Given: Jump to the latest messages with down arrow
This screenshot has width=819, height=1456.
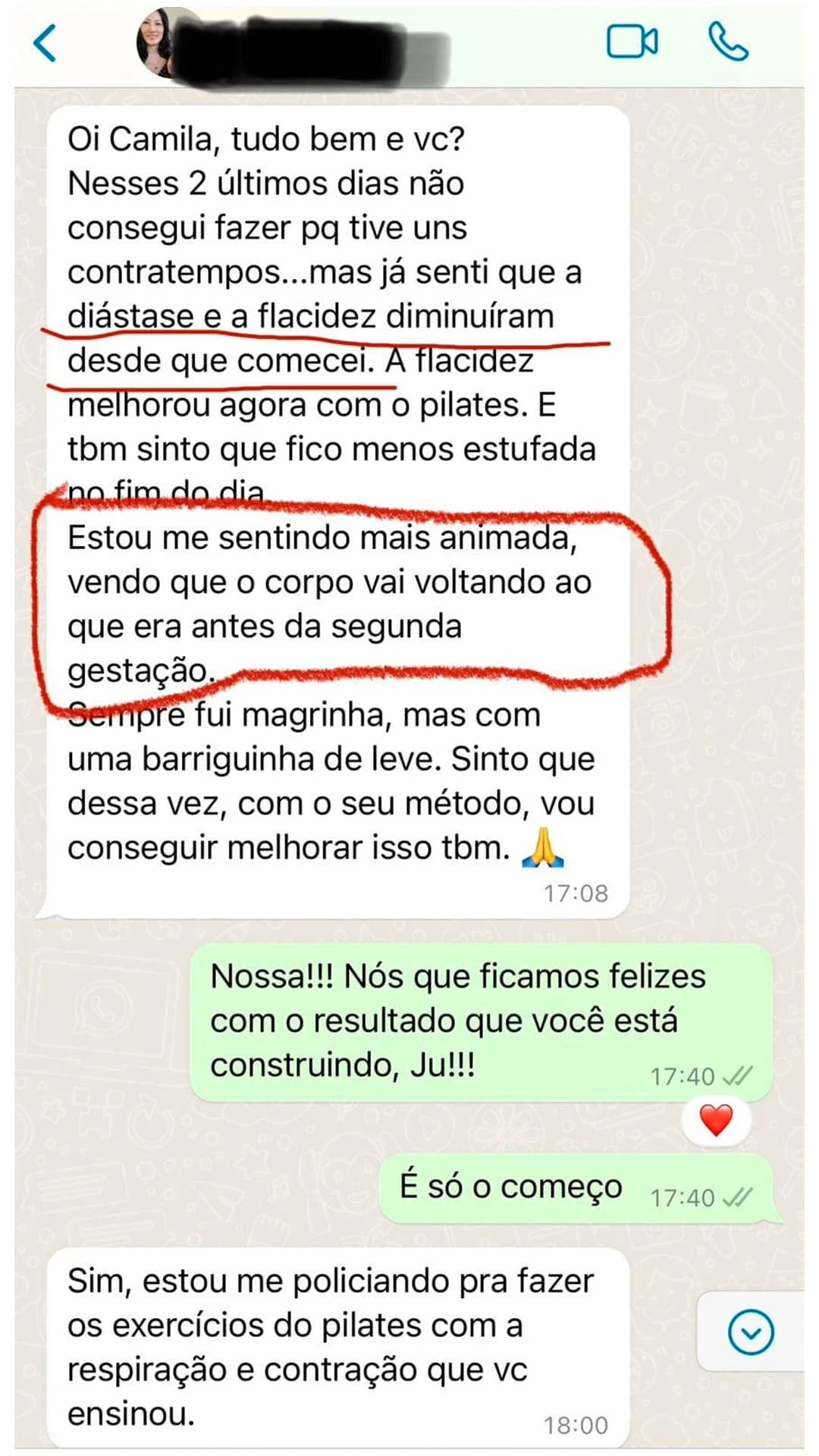Looking at the screenshot, I should (751, 1332).
